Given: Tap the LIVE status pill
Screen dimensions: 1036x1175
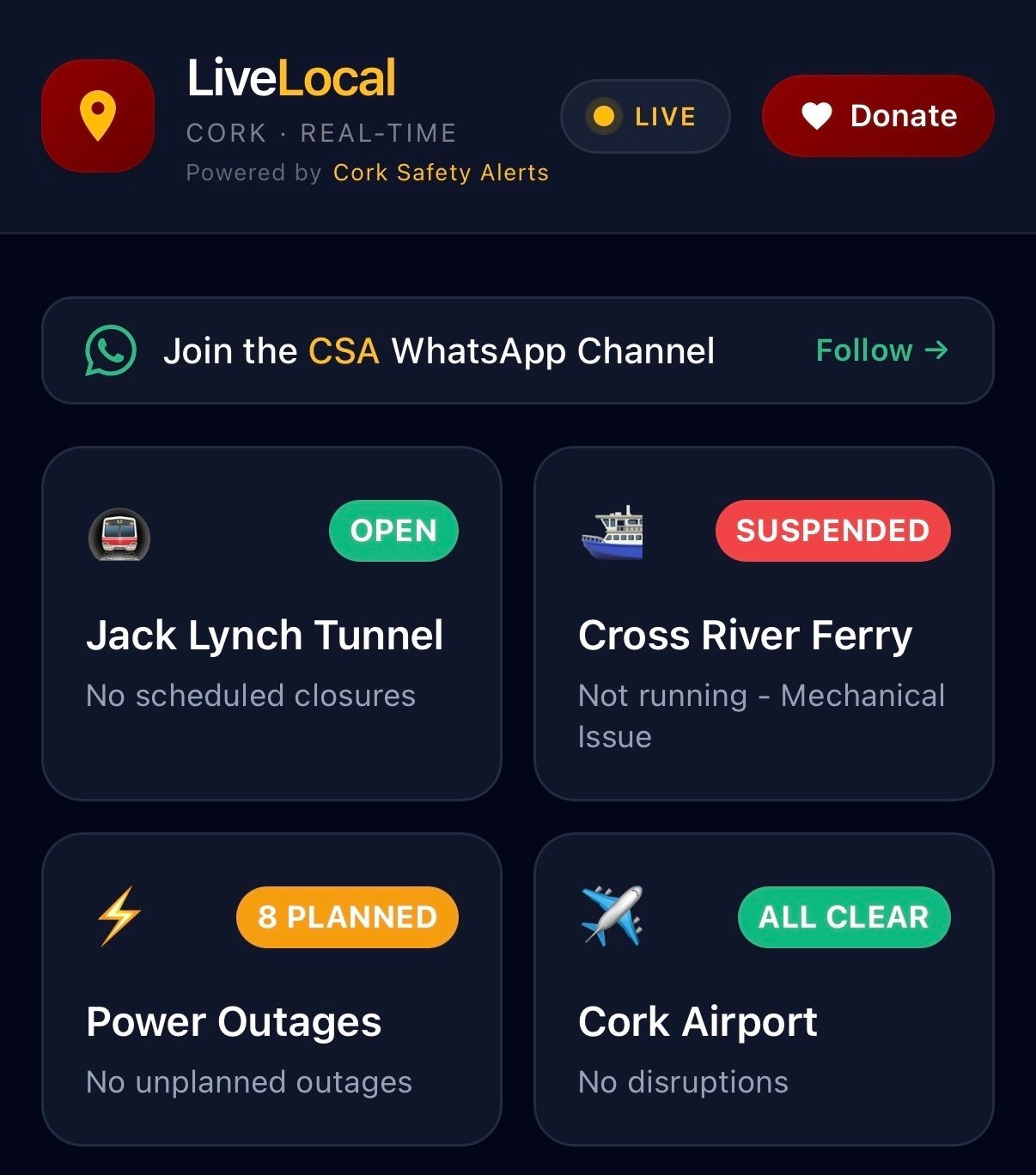Looking at the screenshot, I should tap(644, 116).
